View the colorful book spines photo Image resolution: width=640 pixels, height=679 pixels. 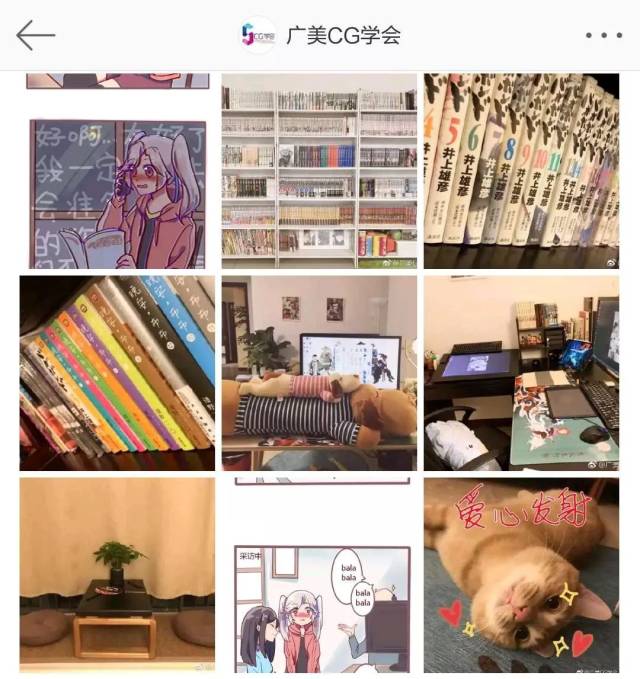tap(117, 373)
